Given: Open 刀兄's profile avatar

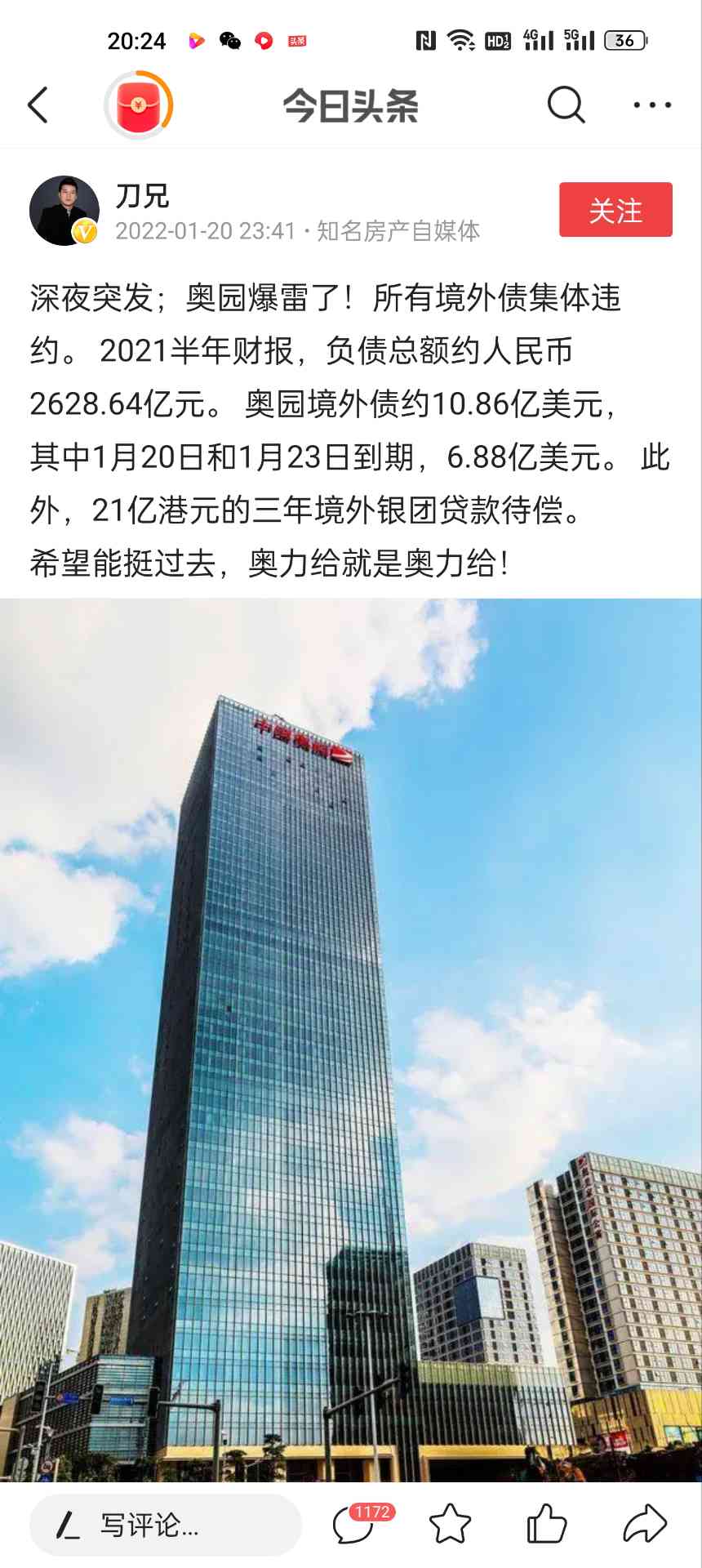Looking at the screenshot, I should 64,210.
